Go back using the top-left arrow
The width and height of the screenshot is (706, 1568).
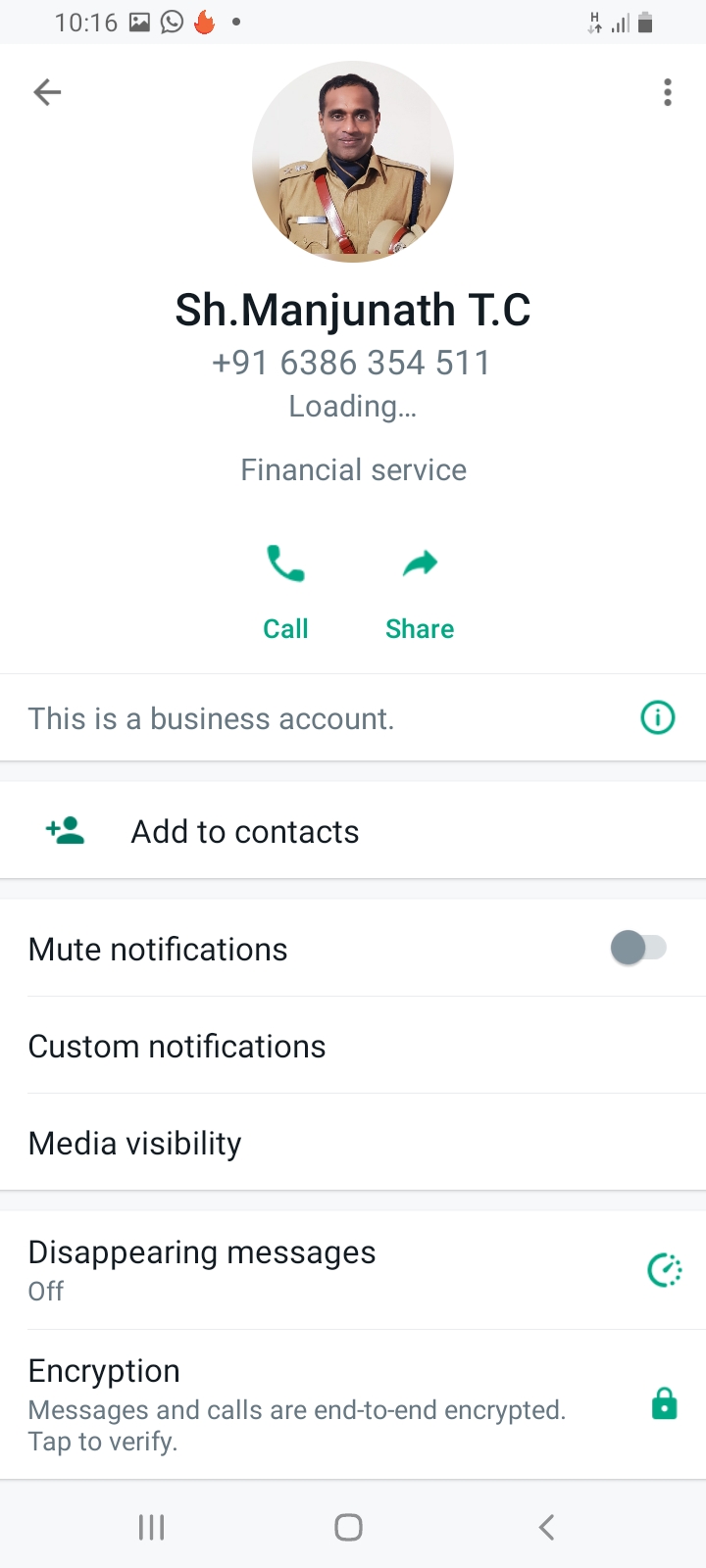47,92
